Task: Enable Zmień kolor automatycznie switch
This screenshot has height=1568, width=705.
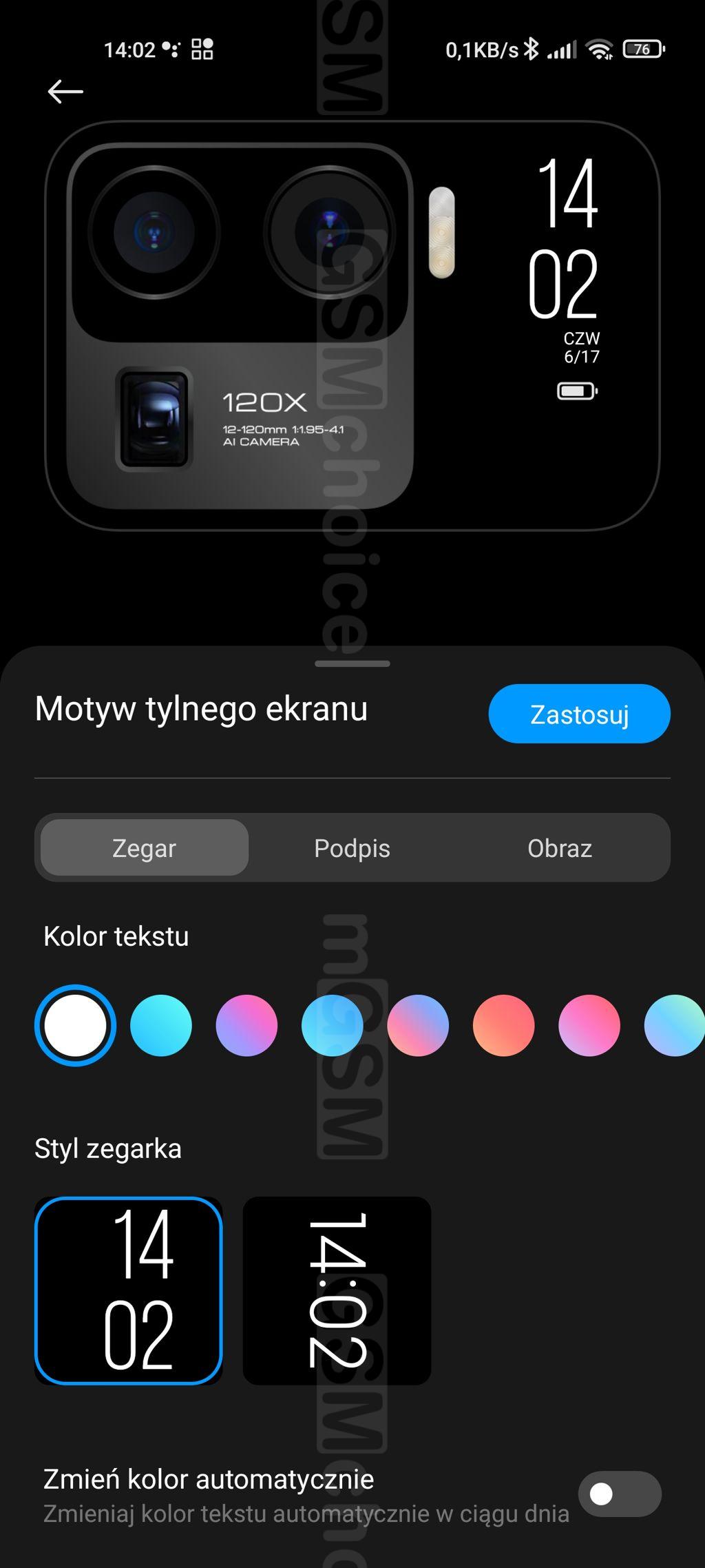Action: [620, 1494]
